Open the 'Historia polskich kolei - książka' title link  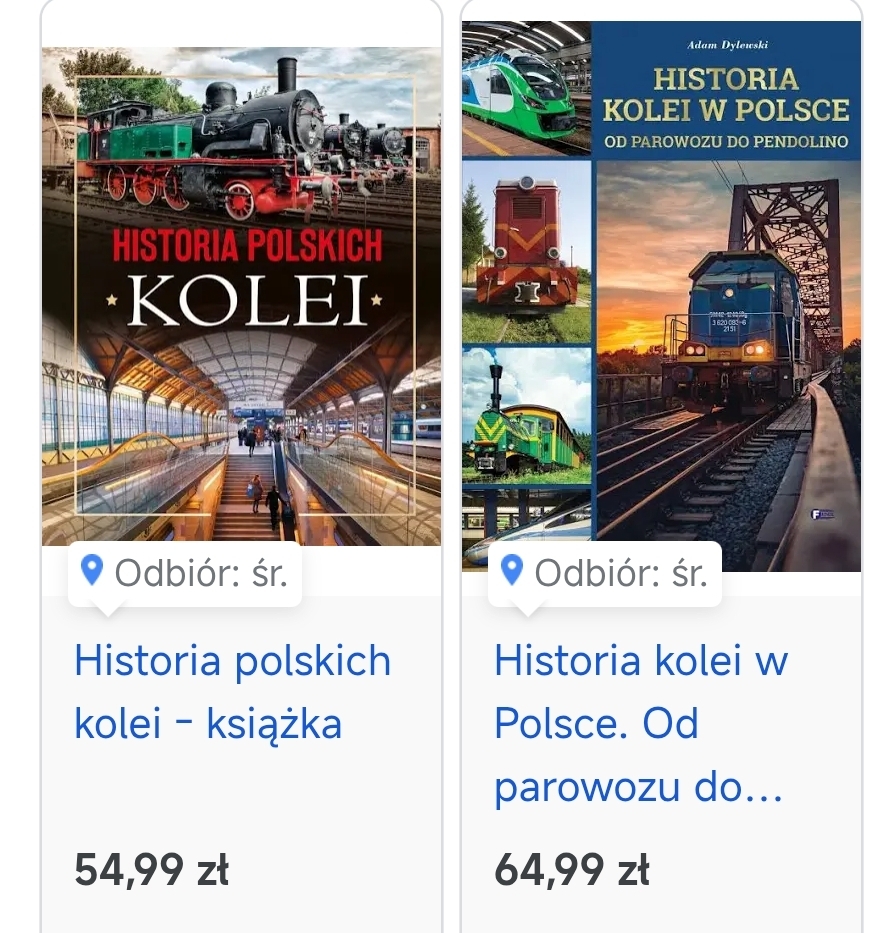point(232,692)
